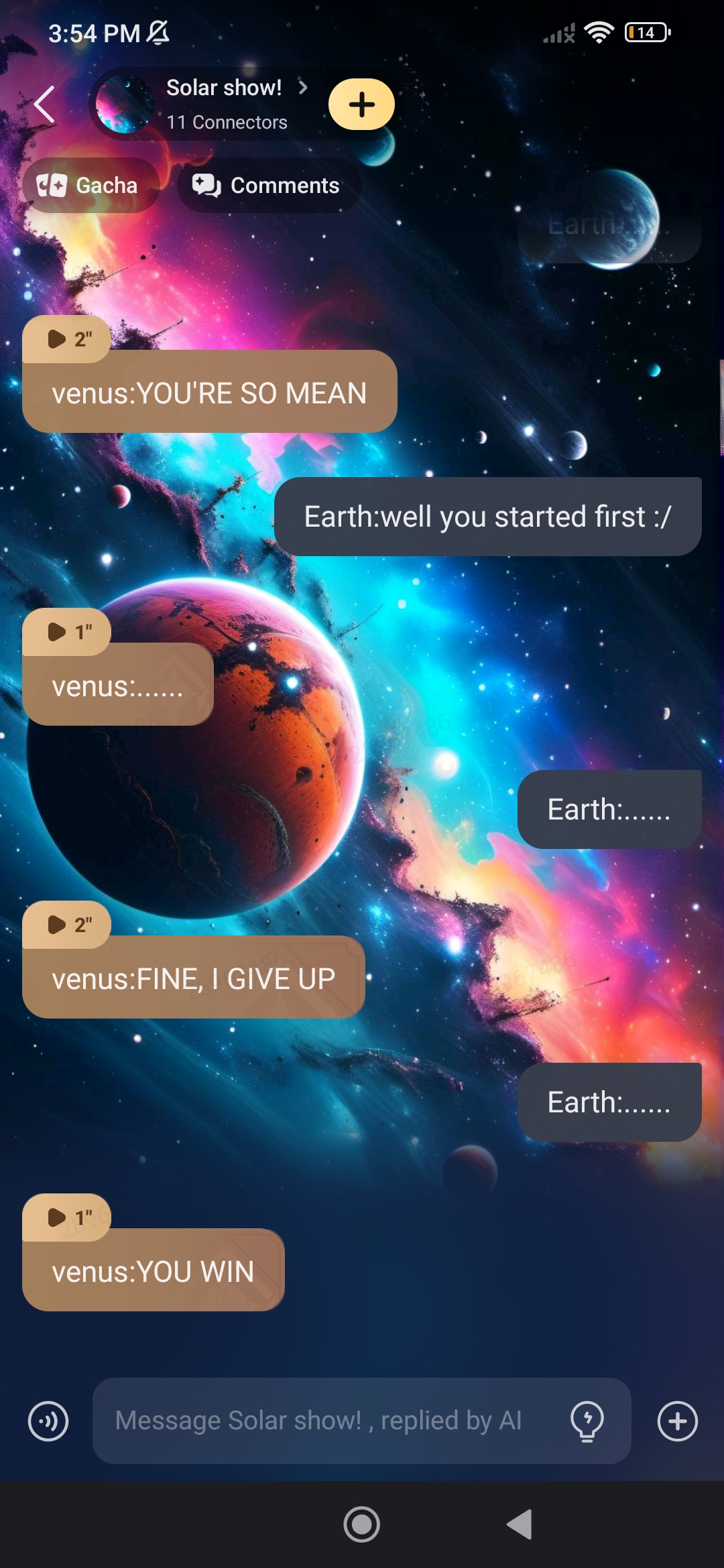The height and width of the screenshot is (1568, 724).
Task: Tap the yellow plus connect button
Action: [361, 105]
